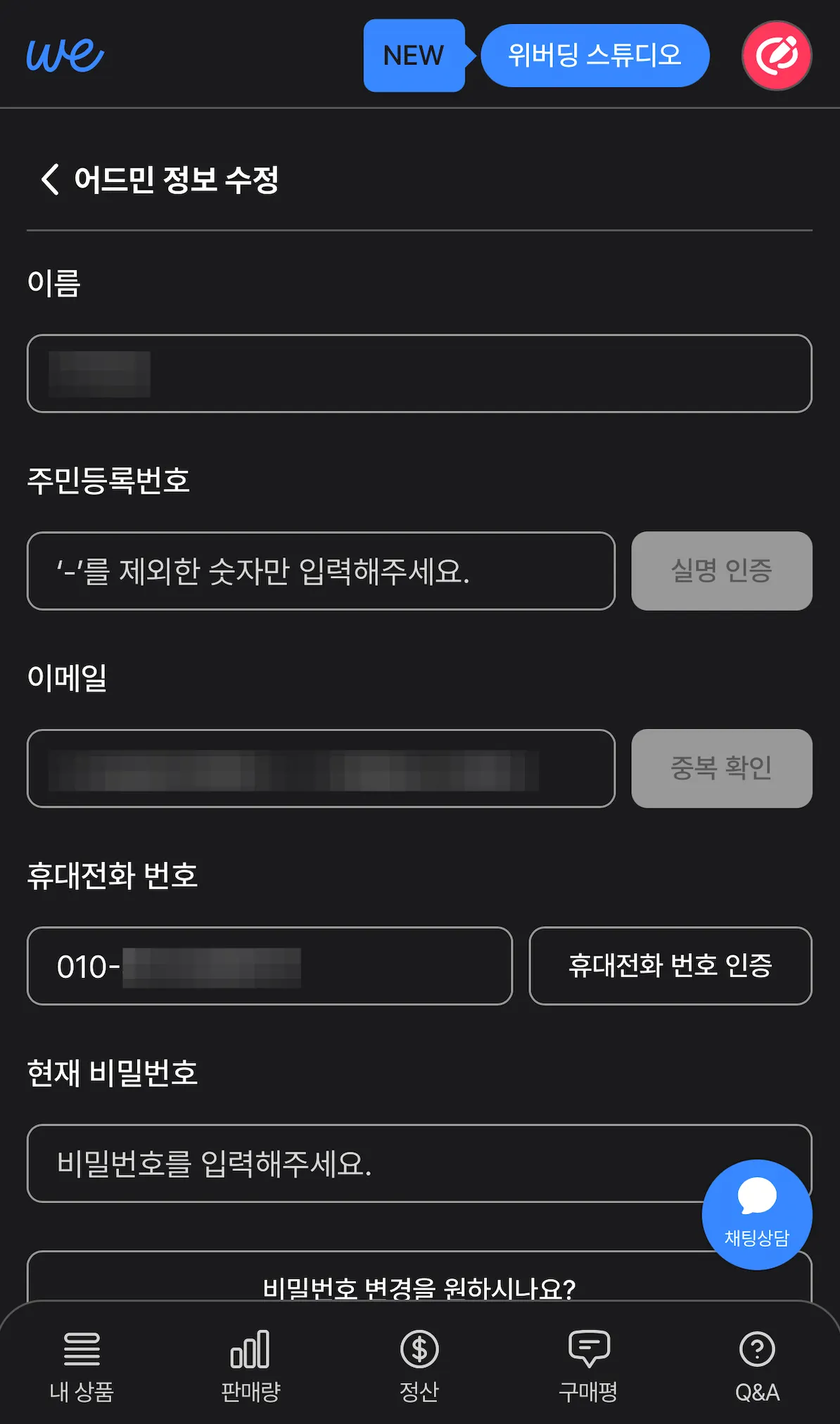Tap the we logo home link
This screenshot has height=1424, width=840.
[65, 55]
